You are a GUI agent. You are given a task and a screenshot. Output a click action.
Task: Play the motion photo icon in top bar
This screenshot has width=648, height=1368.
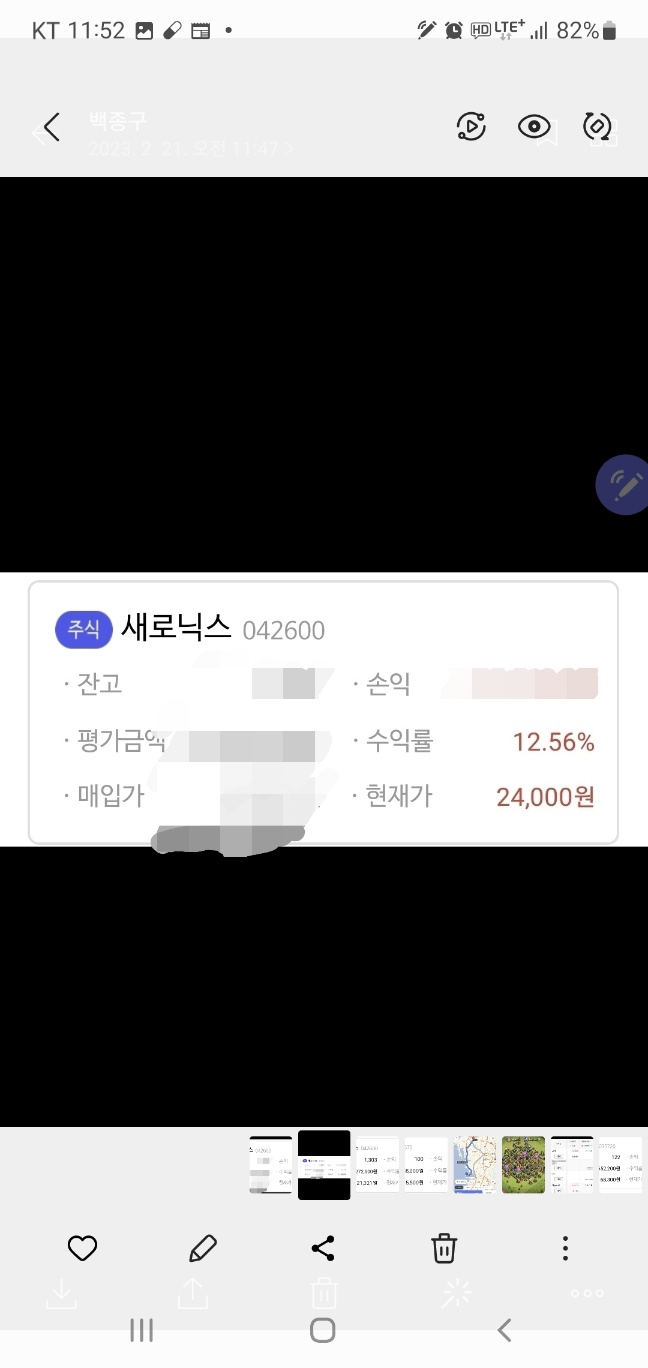[x=470, y=126]
